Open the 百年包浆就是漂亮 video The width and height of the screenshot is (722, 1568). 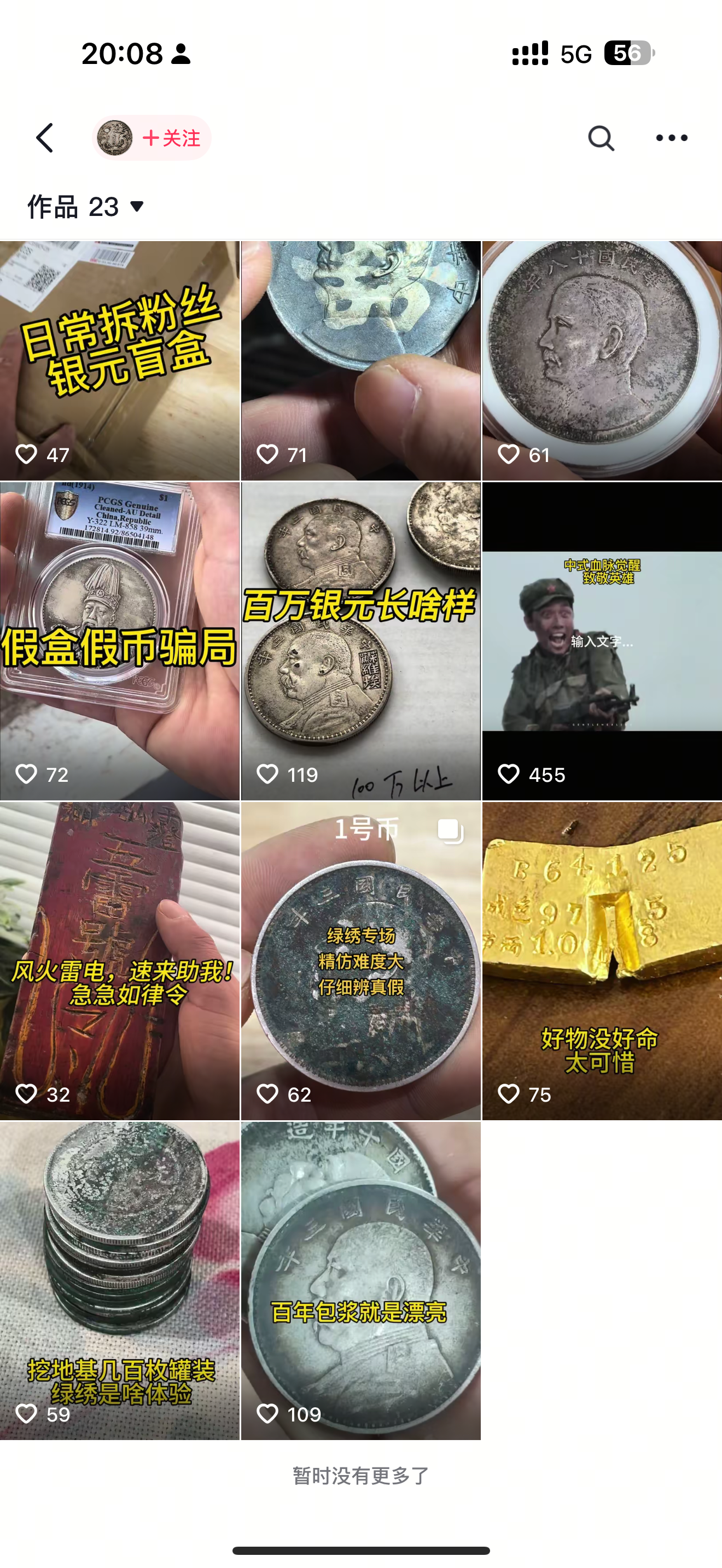[360, 1280]
